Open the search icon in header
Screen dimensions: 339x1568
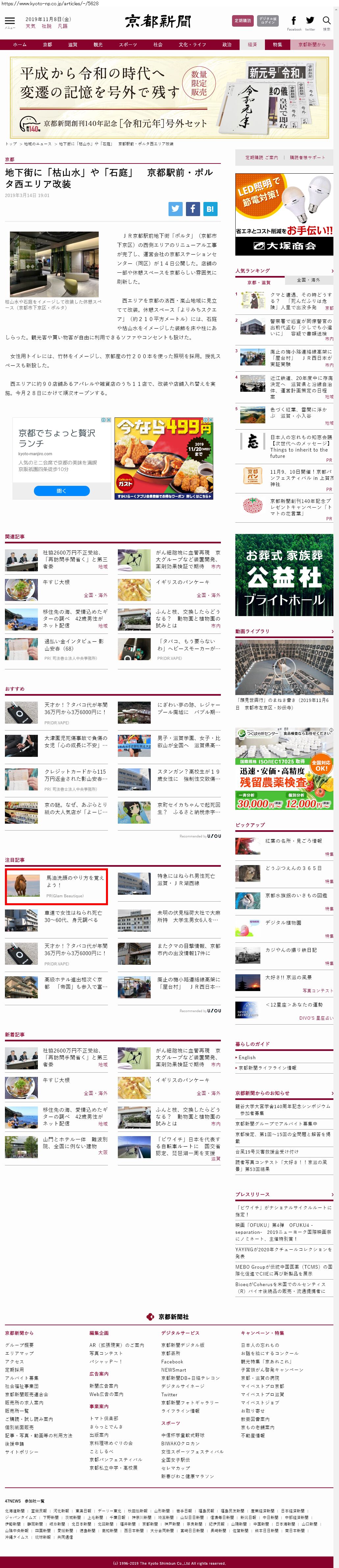coord(327,21)
